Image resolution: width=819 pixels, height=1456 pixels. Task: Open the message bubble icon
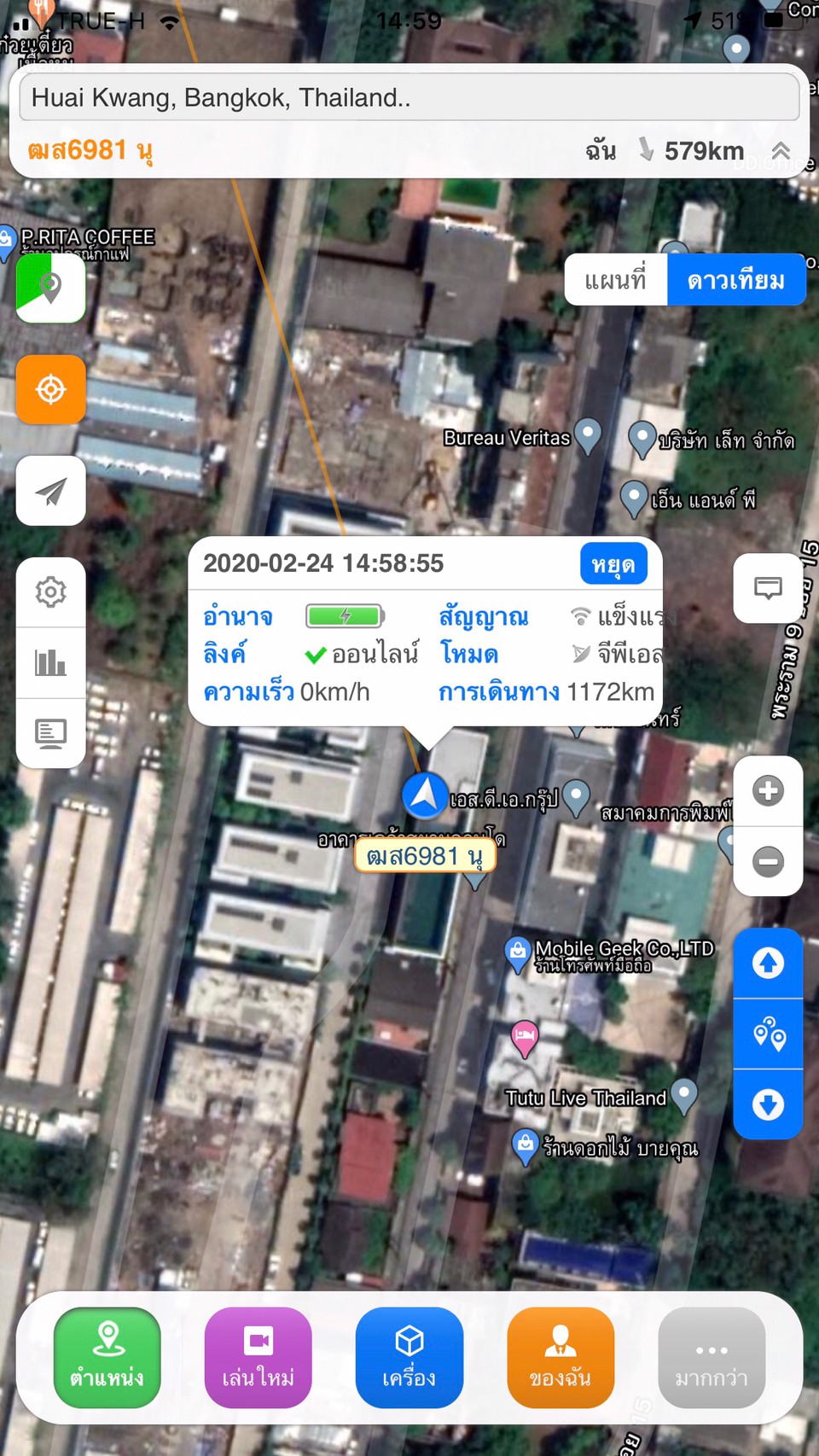[768, 588]
